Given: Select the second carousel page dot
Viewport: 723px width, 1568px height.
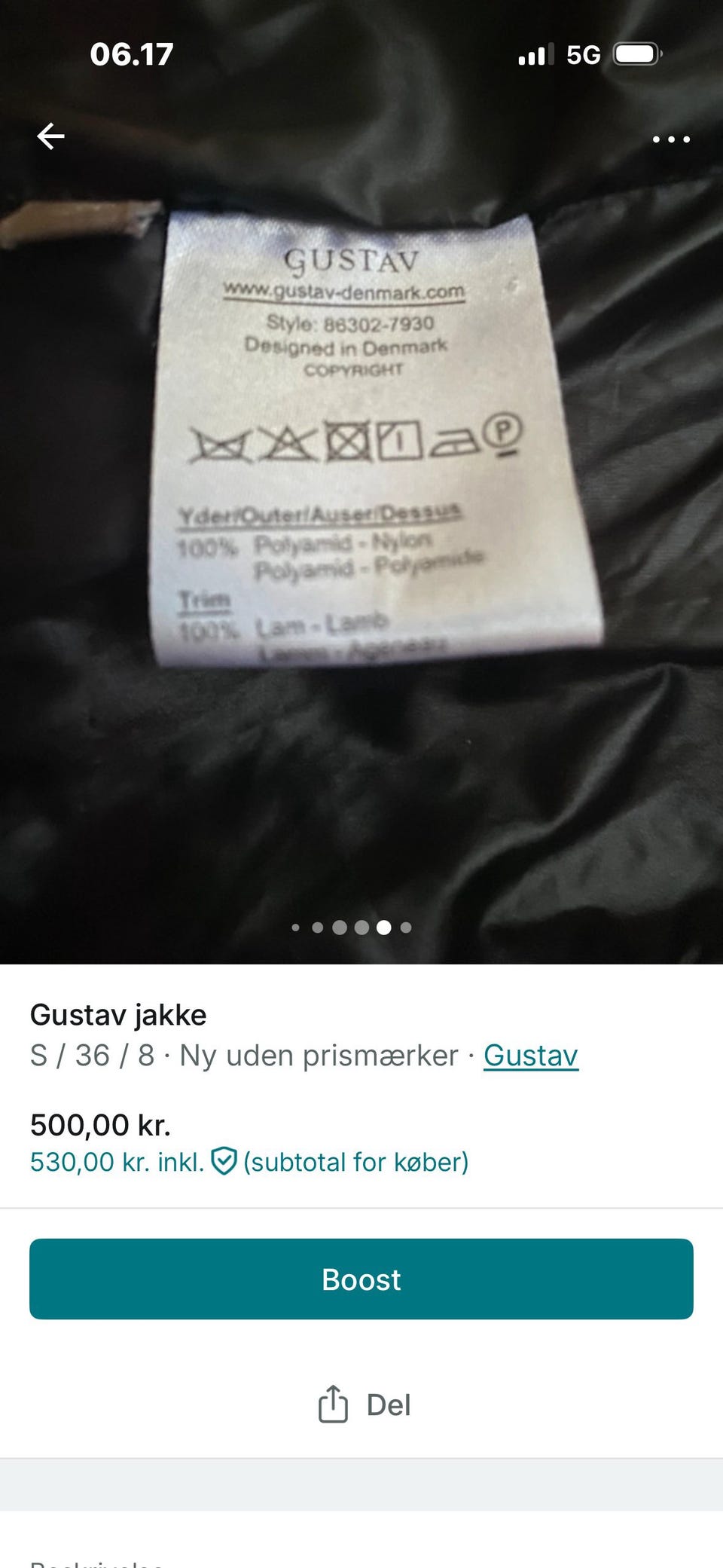Looking at the screenshot, I should (x=319, y=928).
